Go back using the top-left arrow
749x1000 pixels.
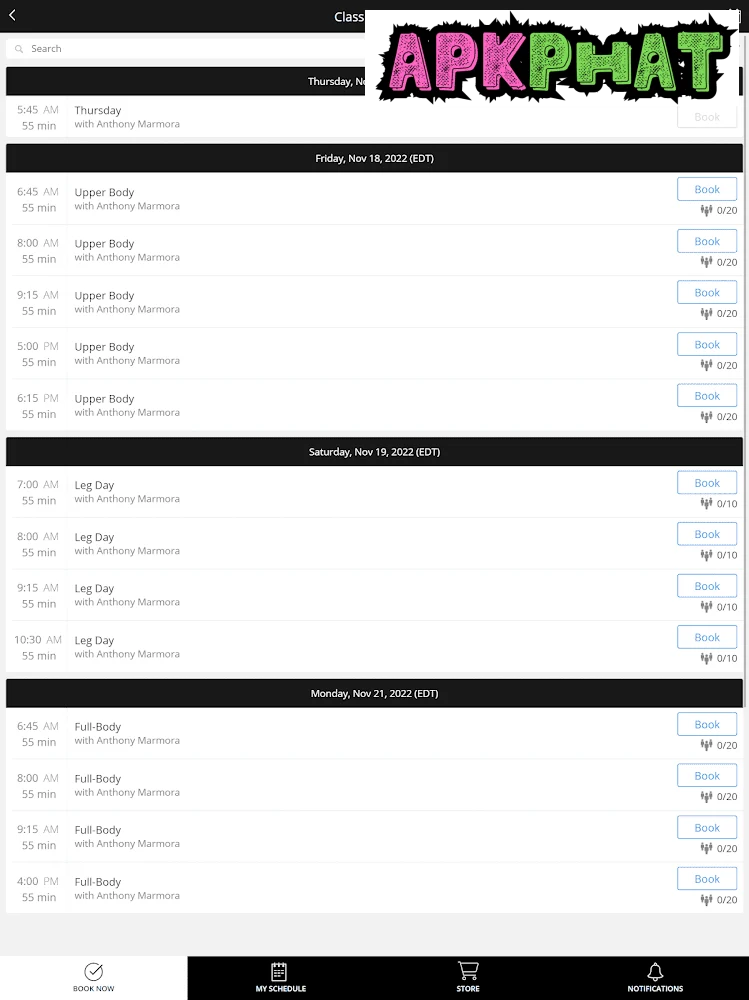[12, 15]
